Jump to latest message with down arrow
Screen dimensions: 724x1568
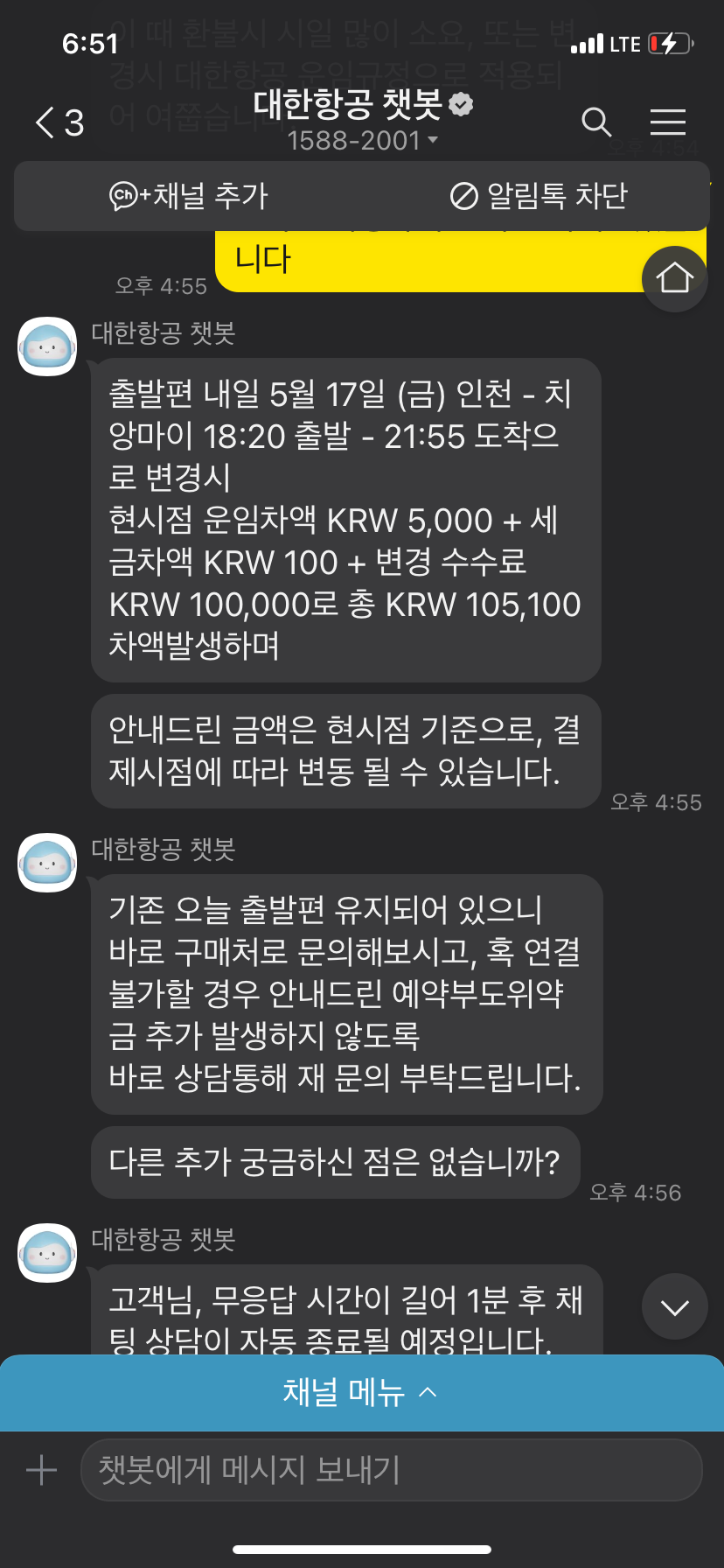pos(674,1307)
